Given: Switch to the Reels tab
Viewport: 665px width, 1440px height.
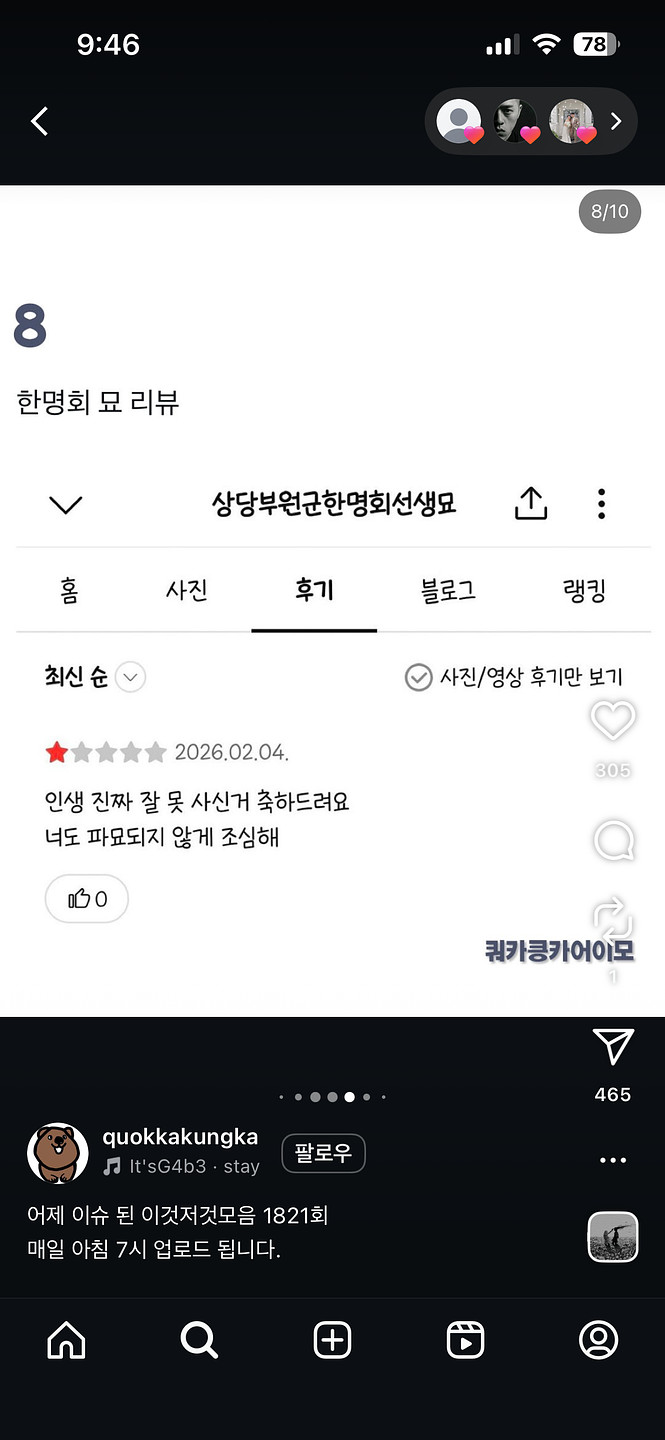Looking at the screenshot, I should (465, 1340).
